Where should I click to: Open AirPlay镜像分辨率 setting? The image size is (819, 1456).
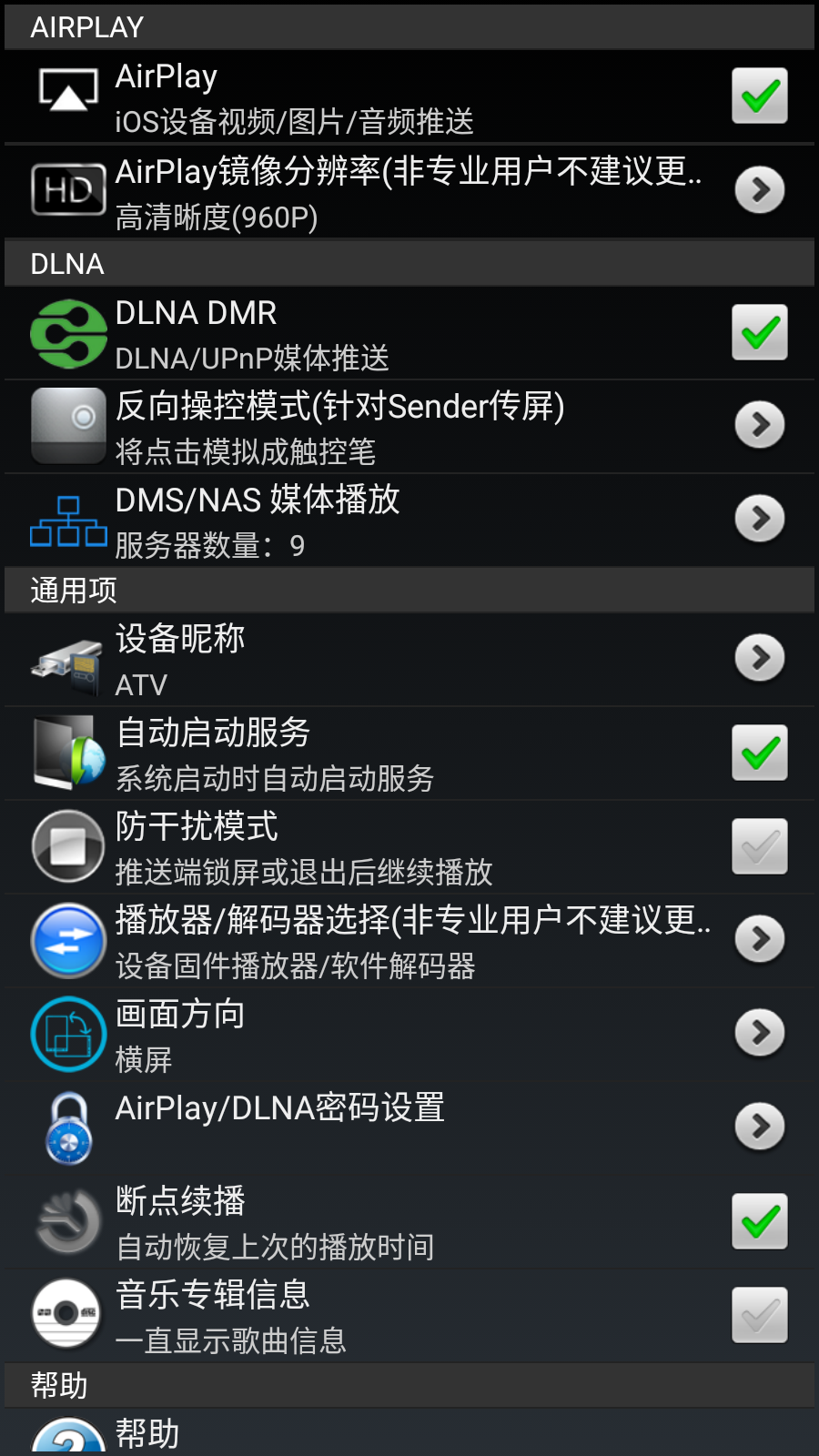tap(409, 191)
